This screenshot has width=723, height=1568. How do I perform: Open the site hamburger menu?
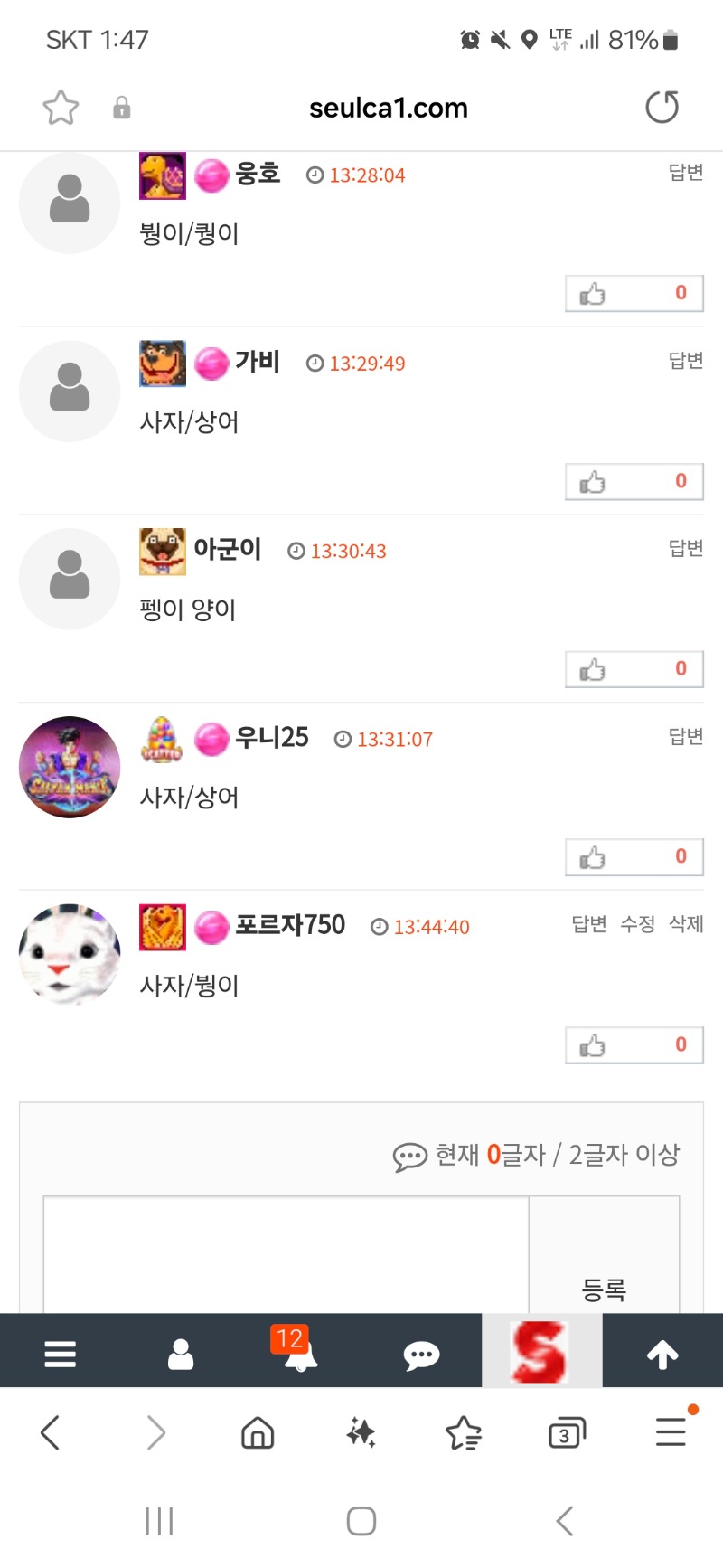tap(61, 1354)
